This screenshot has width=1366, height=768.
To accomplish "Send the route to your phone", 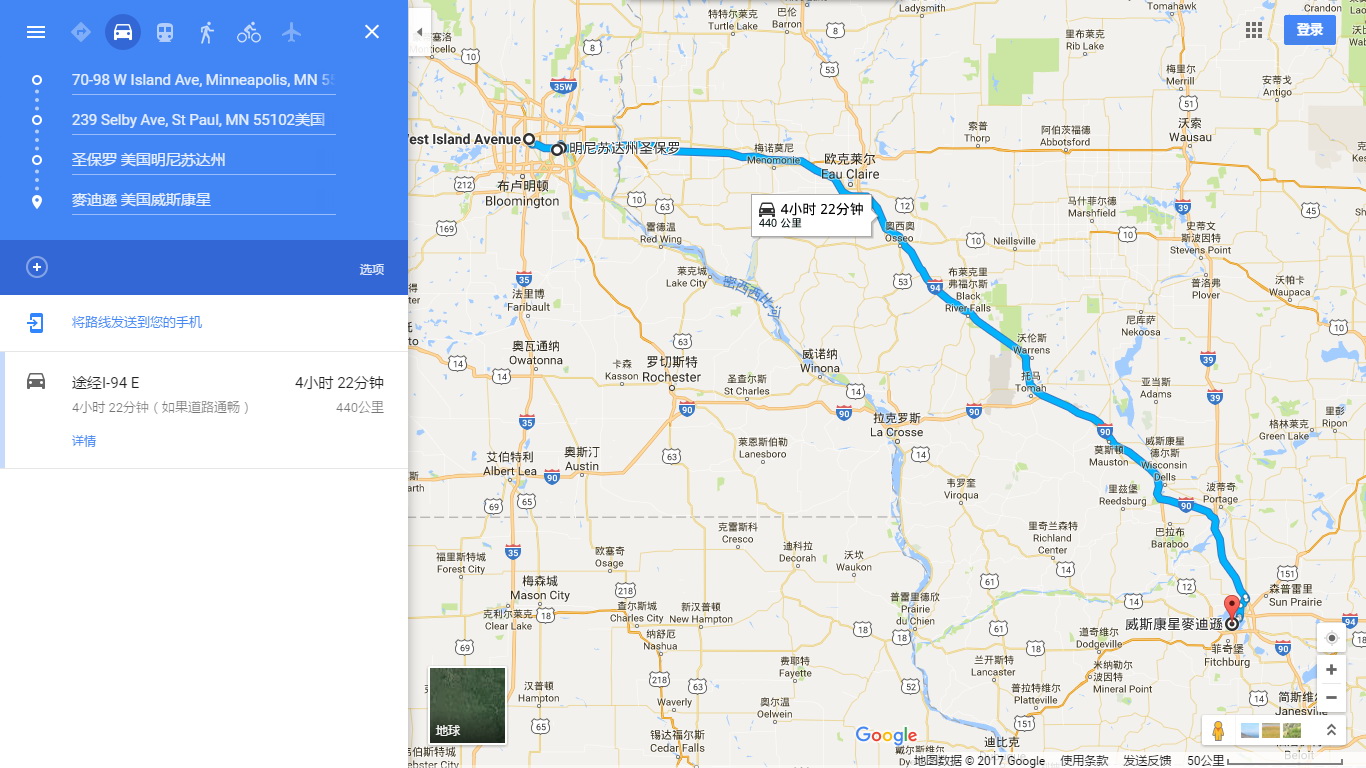I will point(137,322).
